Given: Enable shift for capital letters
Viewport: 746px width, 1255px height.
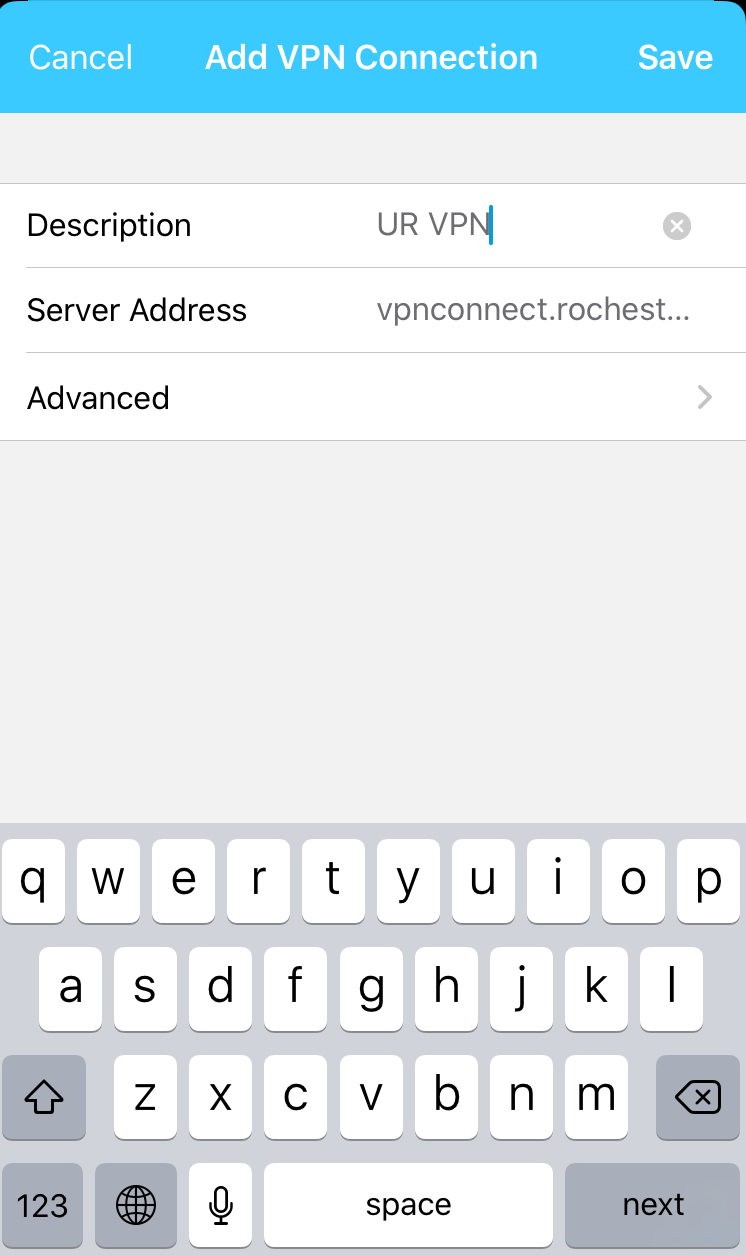Looking at the screenshot, I should point(43,1097).
